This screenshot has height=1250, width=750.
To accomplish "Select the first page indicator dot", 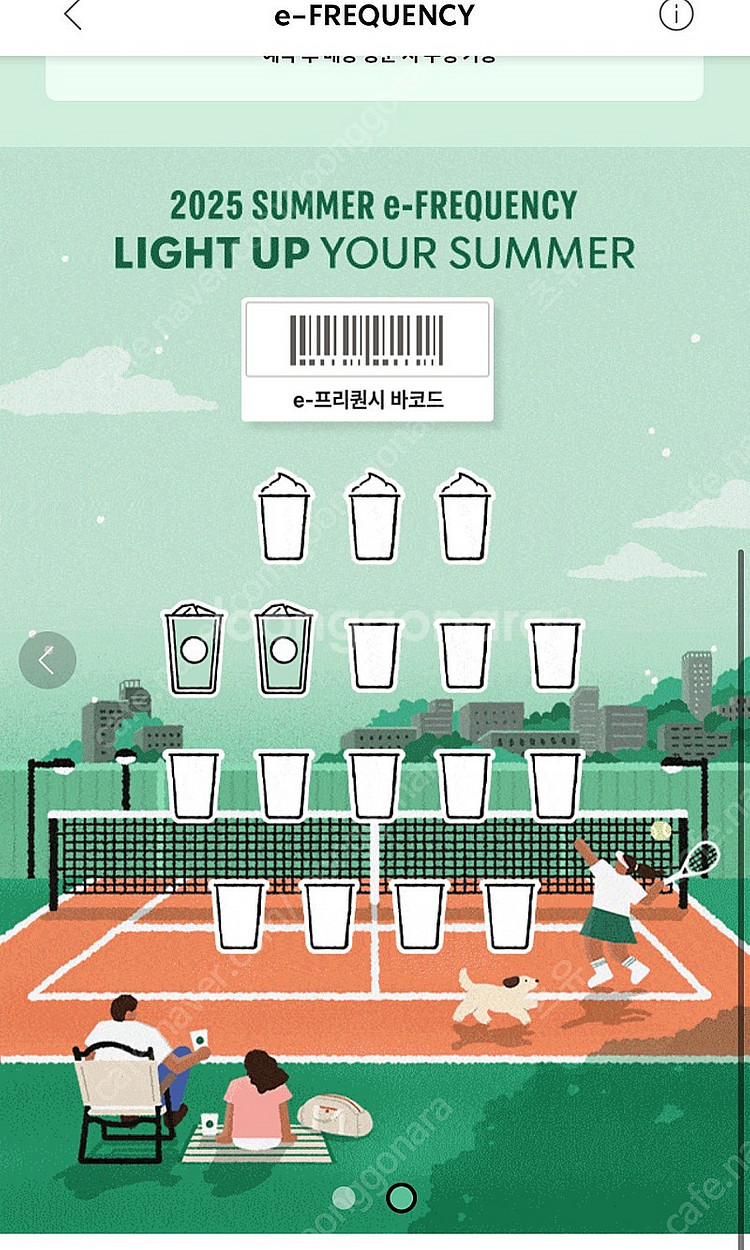I will 344,1197.
